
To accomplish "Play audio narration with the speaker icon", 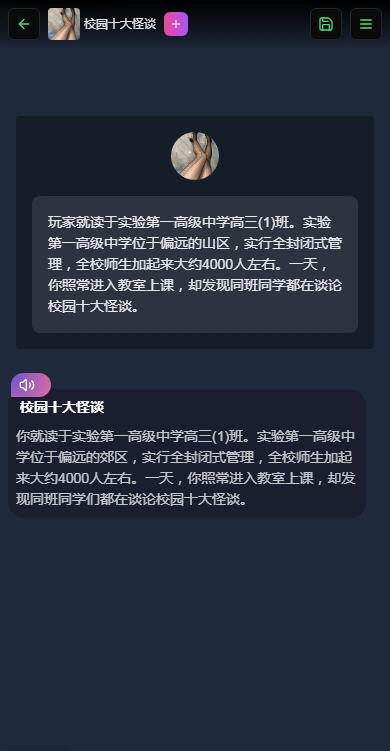I will pos(30,385).
